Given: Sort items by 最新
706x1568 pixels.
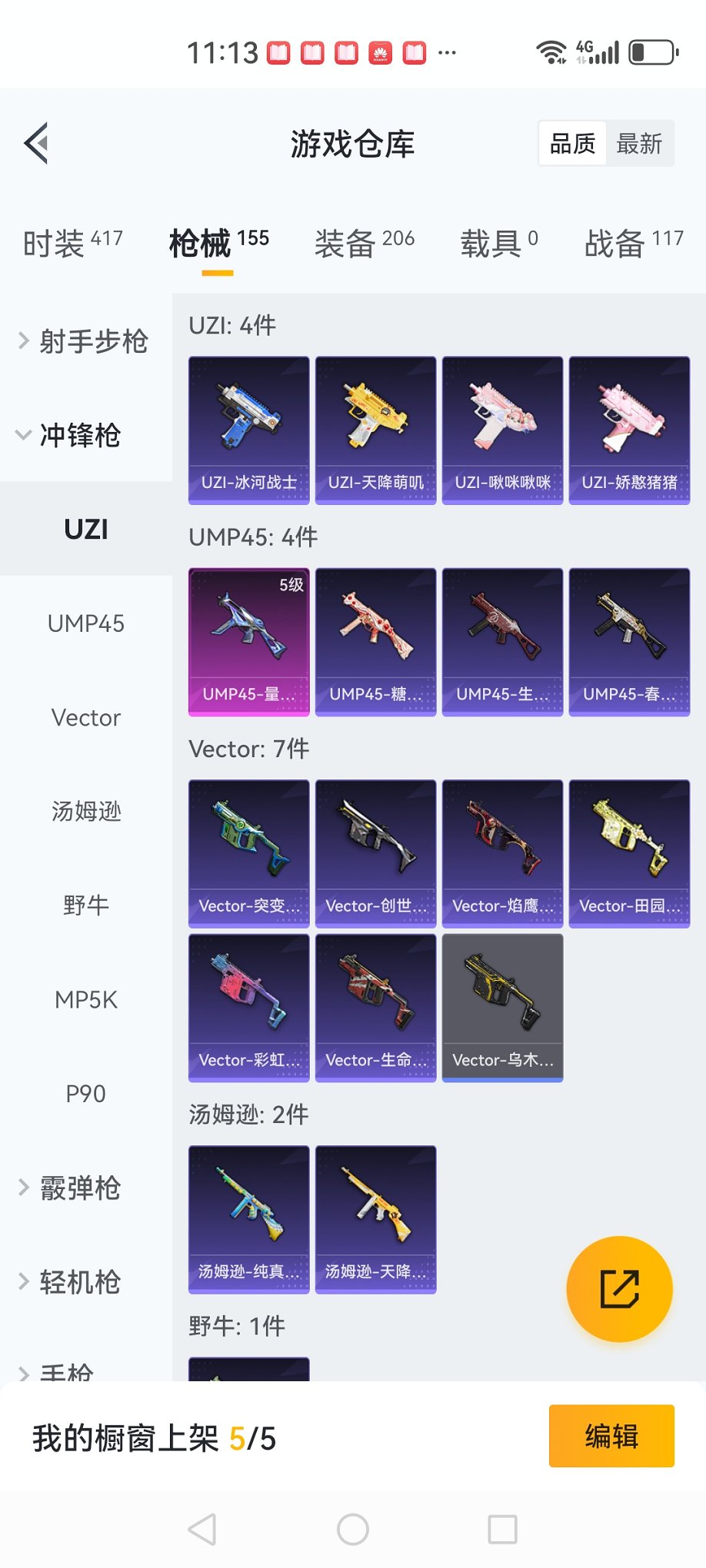Looking at the screenshot, I should pos(639,144).
